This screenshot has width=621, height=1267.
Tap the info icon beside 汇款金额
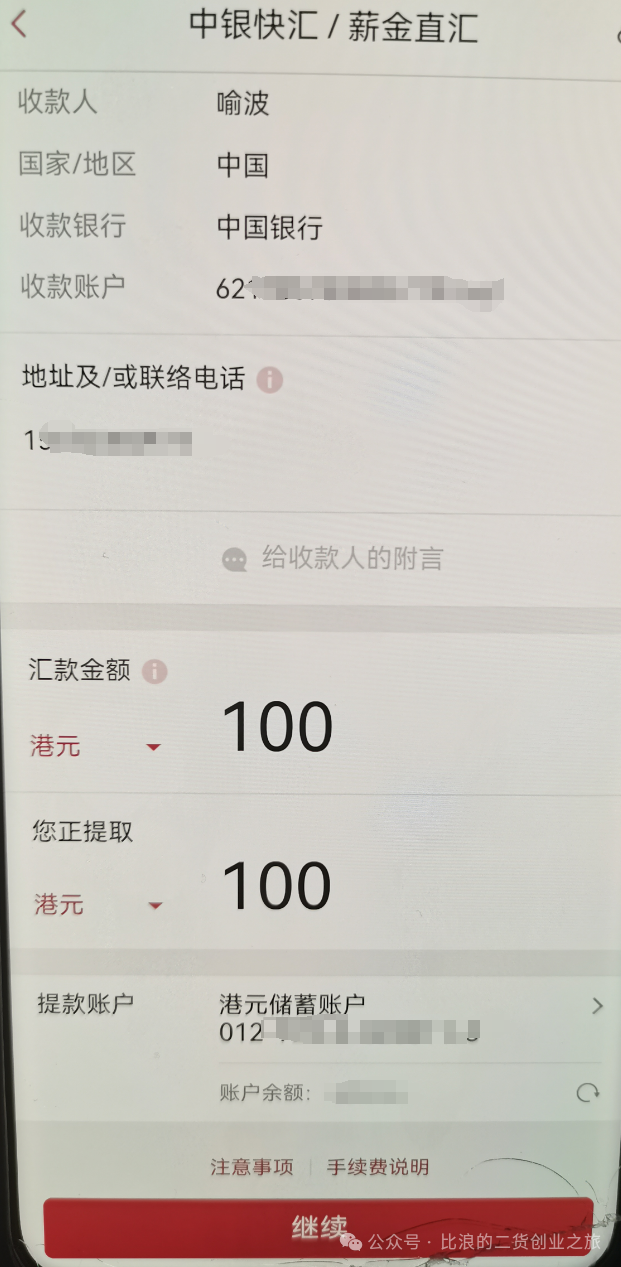[x=154, y=671]
